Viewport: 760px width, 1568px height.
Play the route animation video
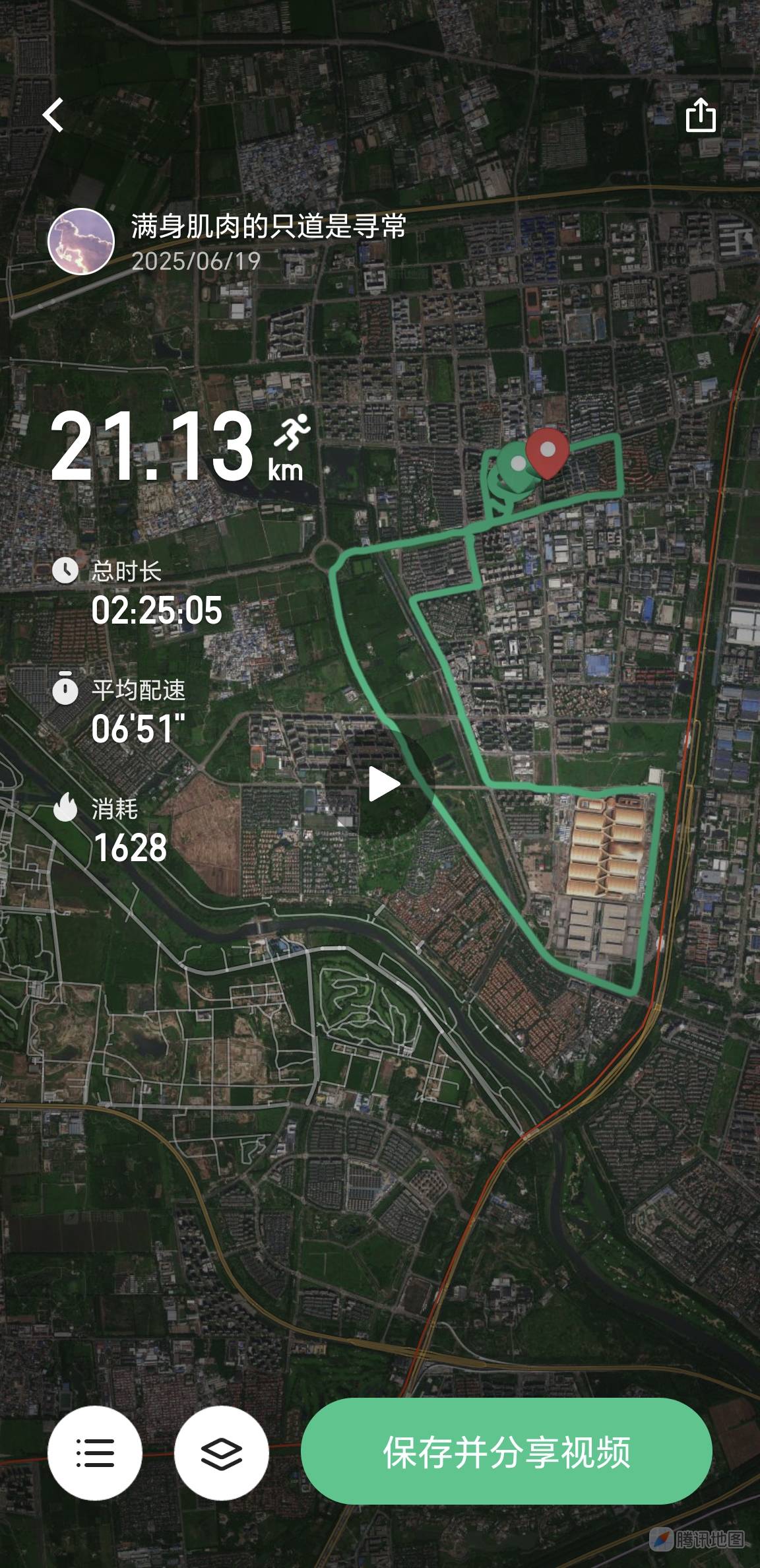click(382, 783)
